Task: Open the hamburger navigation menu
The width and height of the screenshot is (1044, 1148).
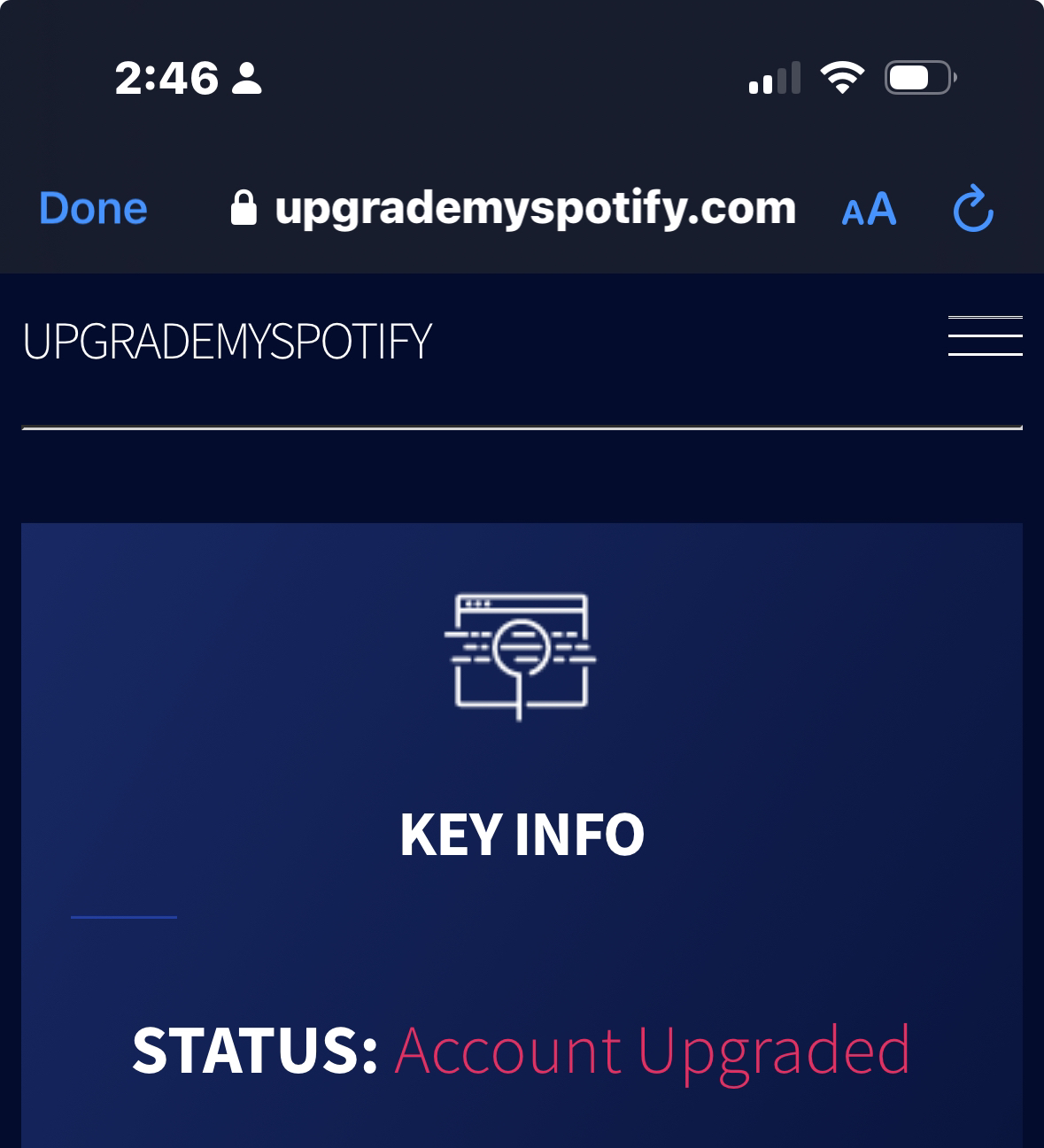Action: point(985,336)
